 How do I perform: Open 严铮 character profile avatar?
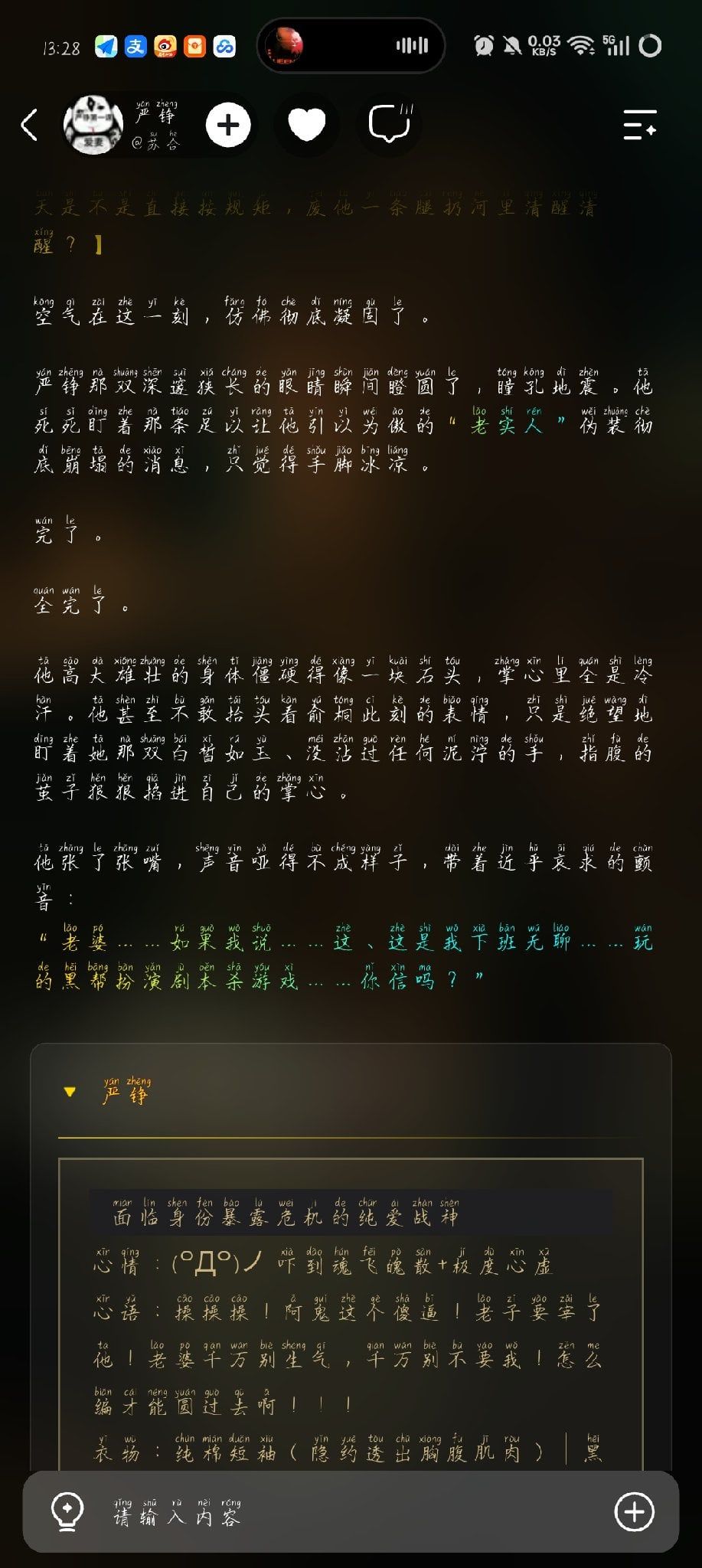click(93, 125)
